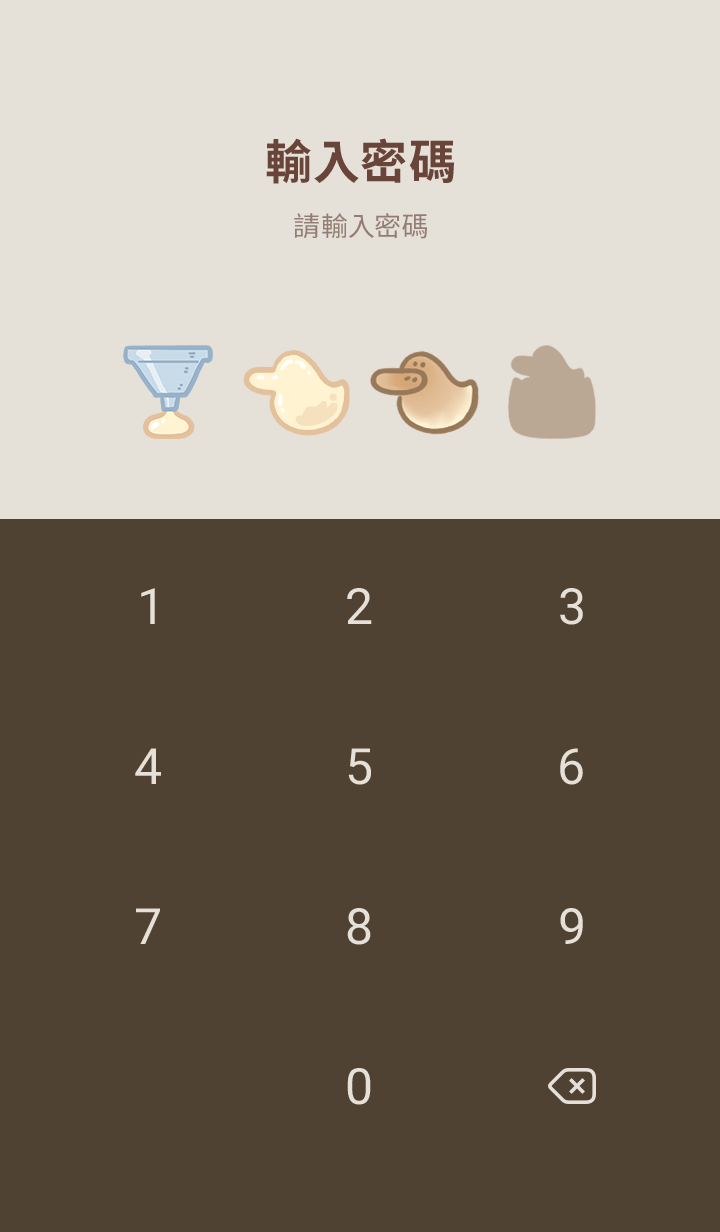Enter digit 5 for the passcode
The image size is (720, 1232).
coord(359,767)
